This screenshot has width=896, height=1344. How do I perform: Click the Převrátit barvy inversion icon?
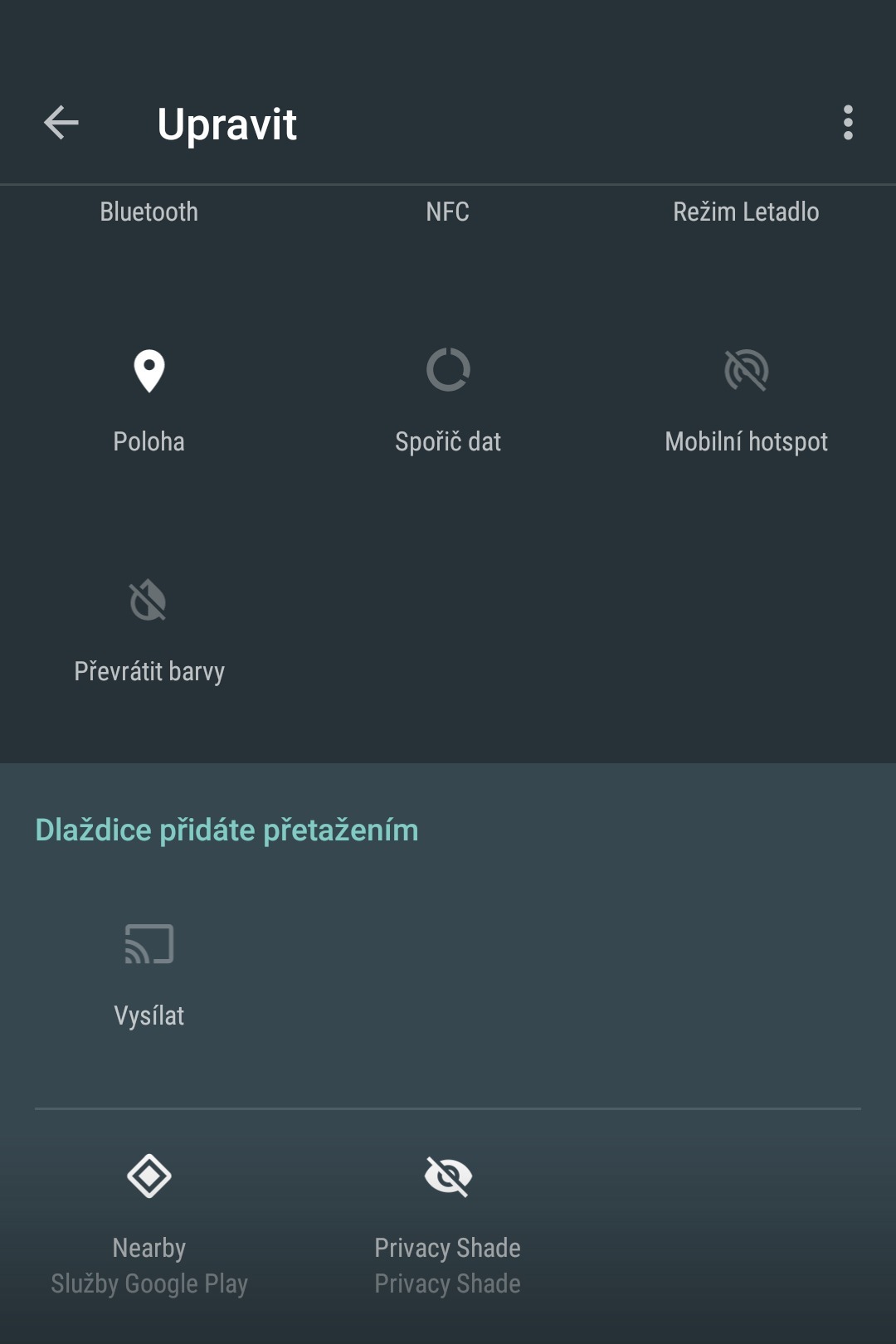(x=149, y=601)
